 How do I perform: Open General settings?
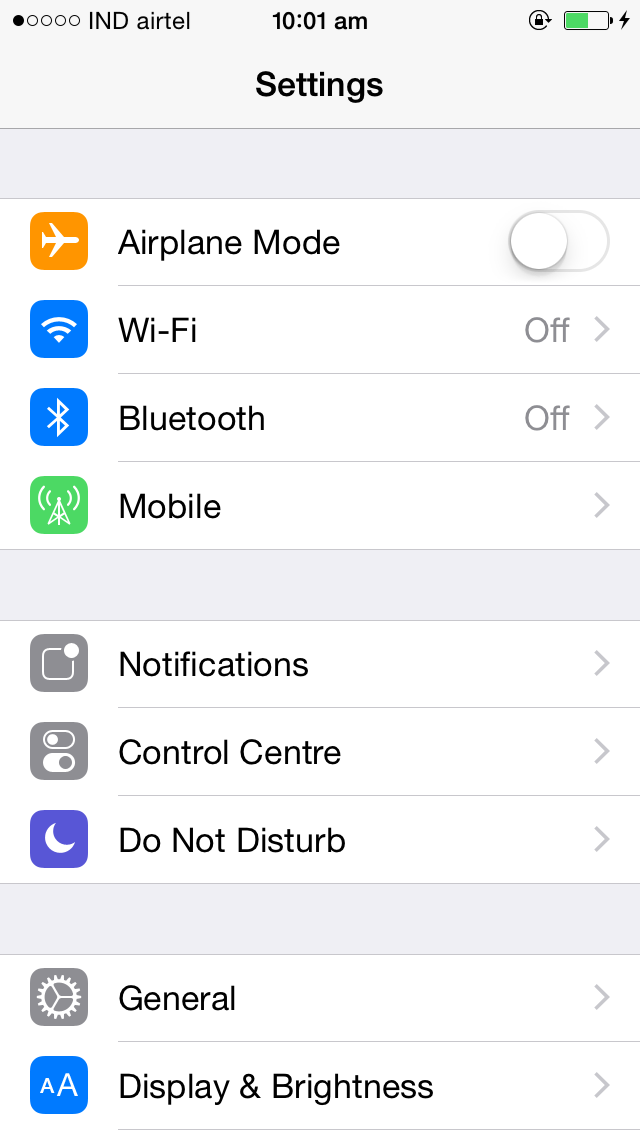320,998
